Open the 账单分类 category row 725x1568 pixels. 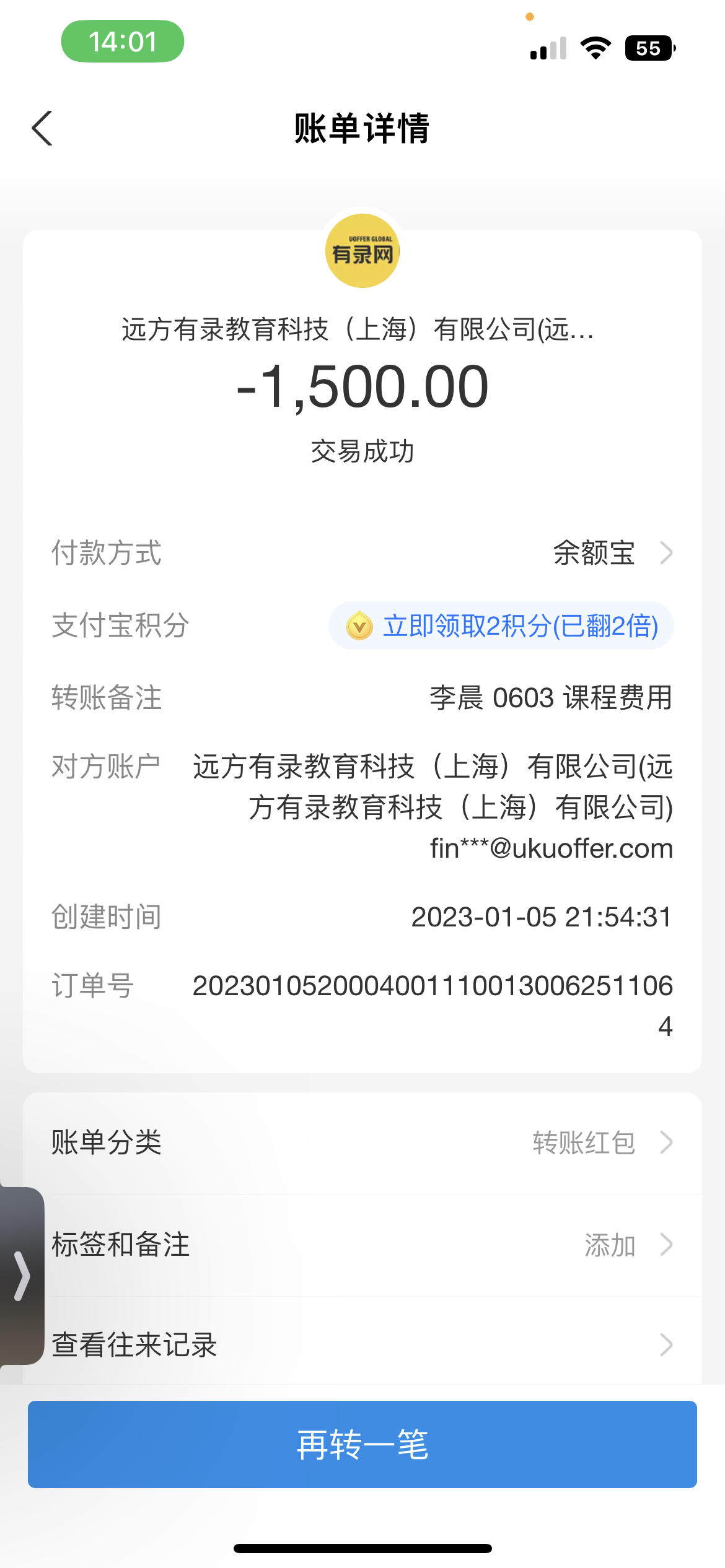point(362,1143)
